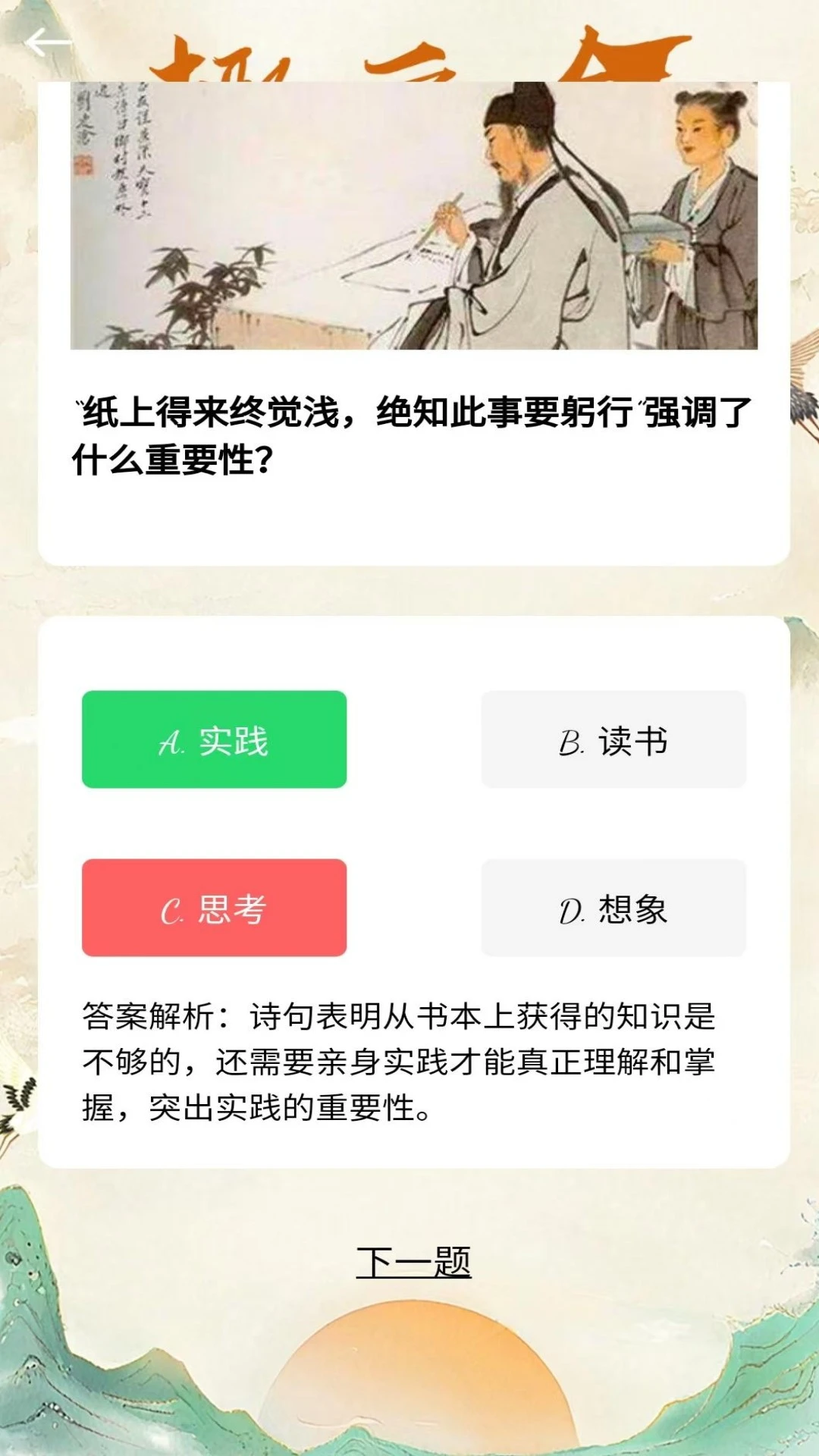
Task: Select answer option D 想象
Action: 613,908
